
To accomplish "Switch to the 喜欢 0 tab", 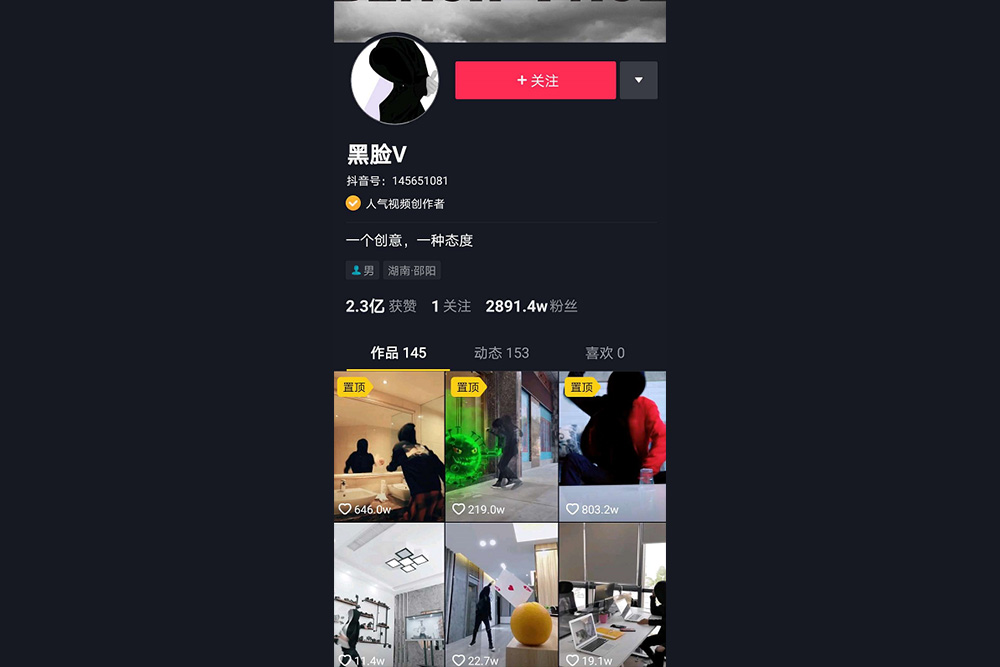I will tap(604, 353).
